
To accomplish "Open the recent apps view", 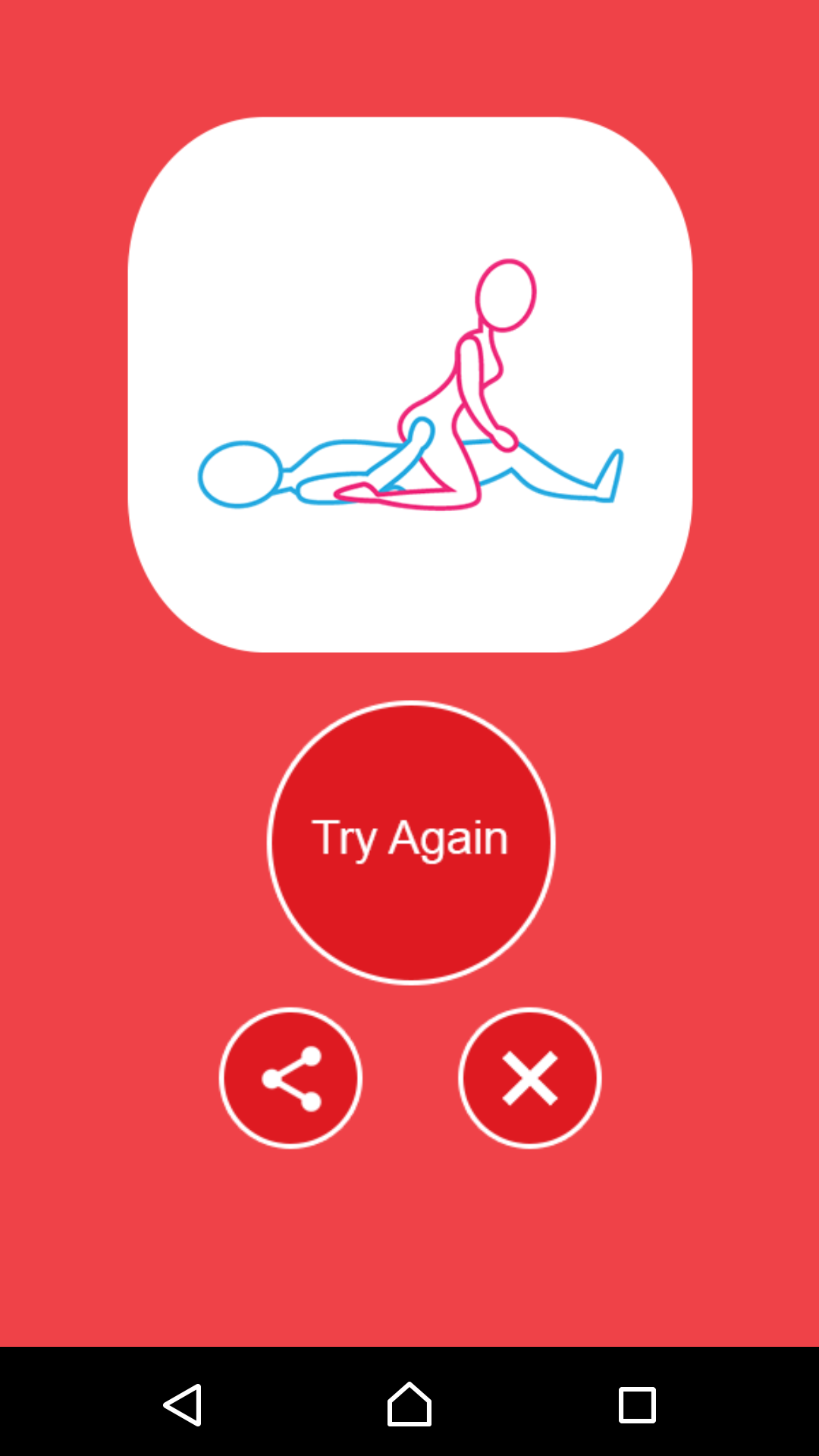I will click(637, 1404).
